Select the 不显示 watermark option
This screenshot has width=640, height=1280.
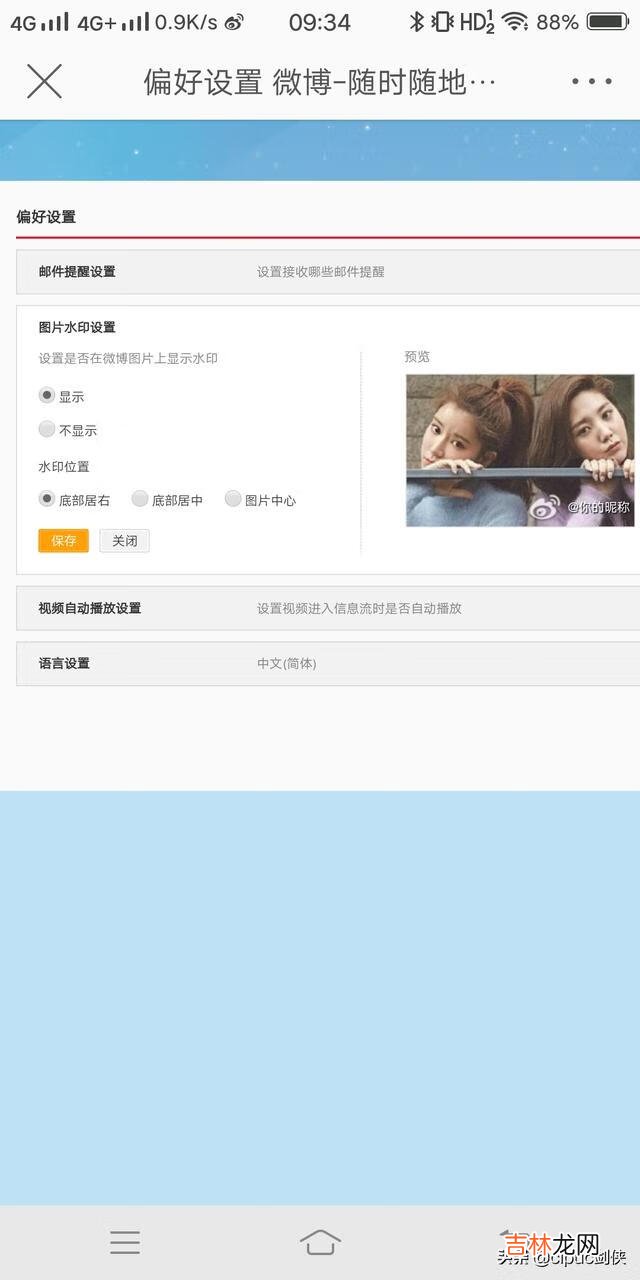point(47,430)
